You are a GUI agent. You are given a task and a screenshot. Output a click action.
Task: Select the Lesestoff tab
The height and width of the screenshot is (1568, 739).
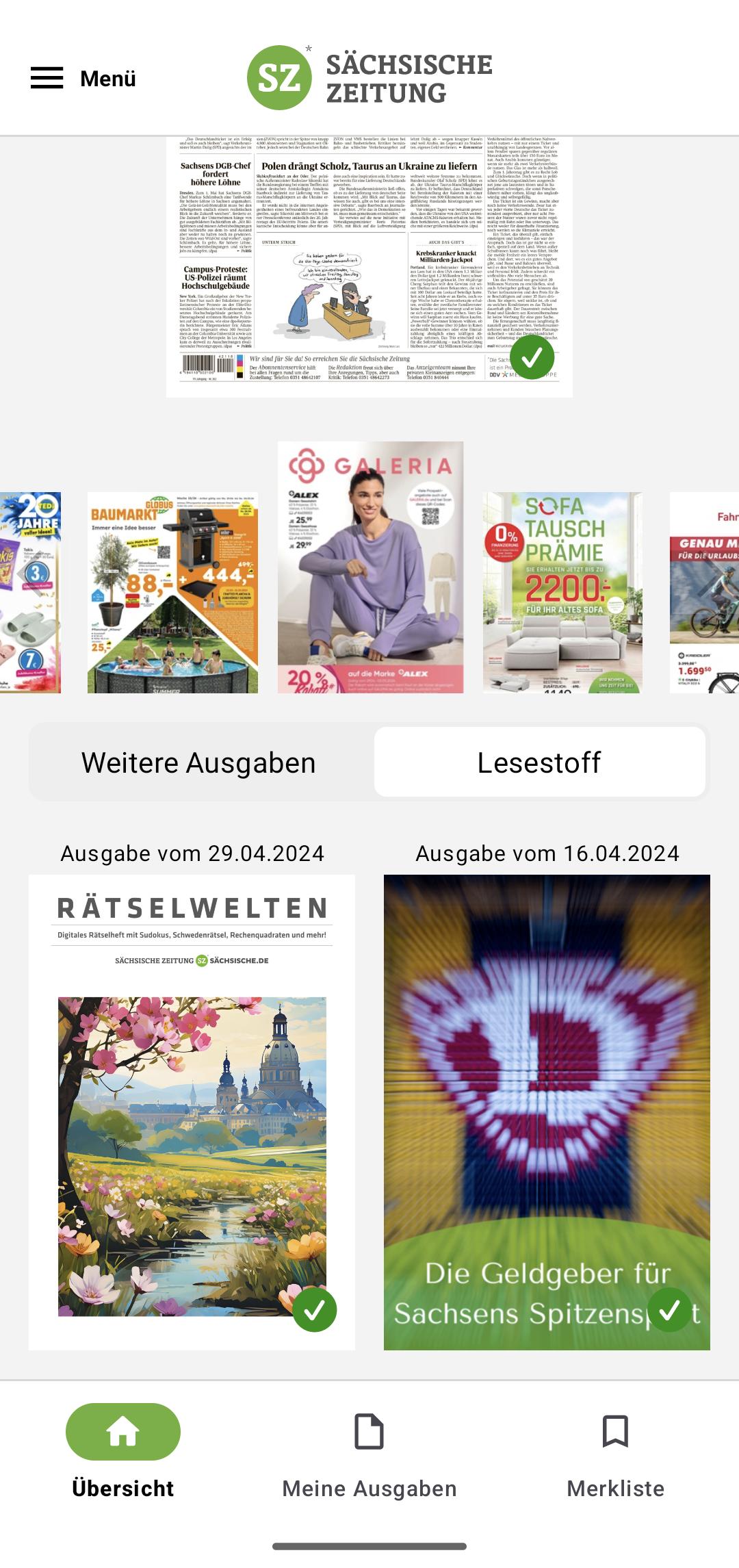(x=539, y=762)
